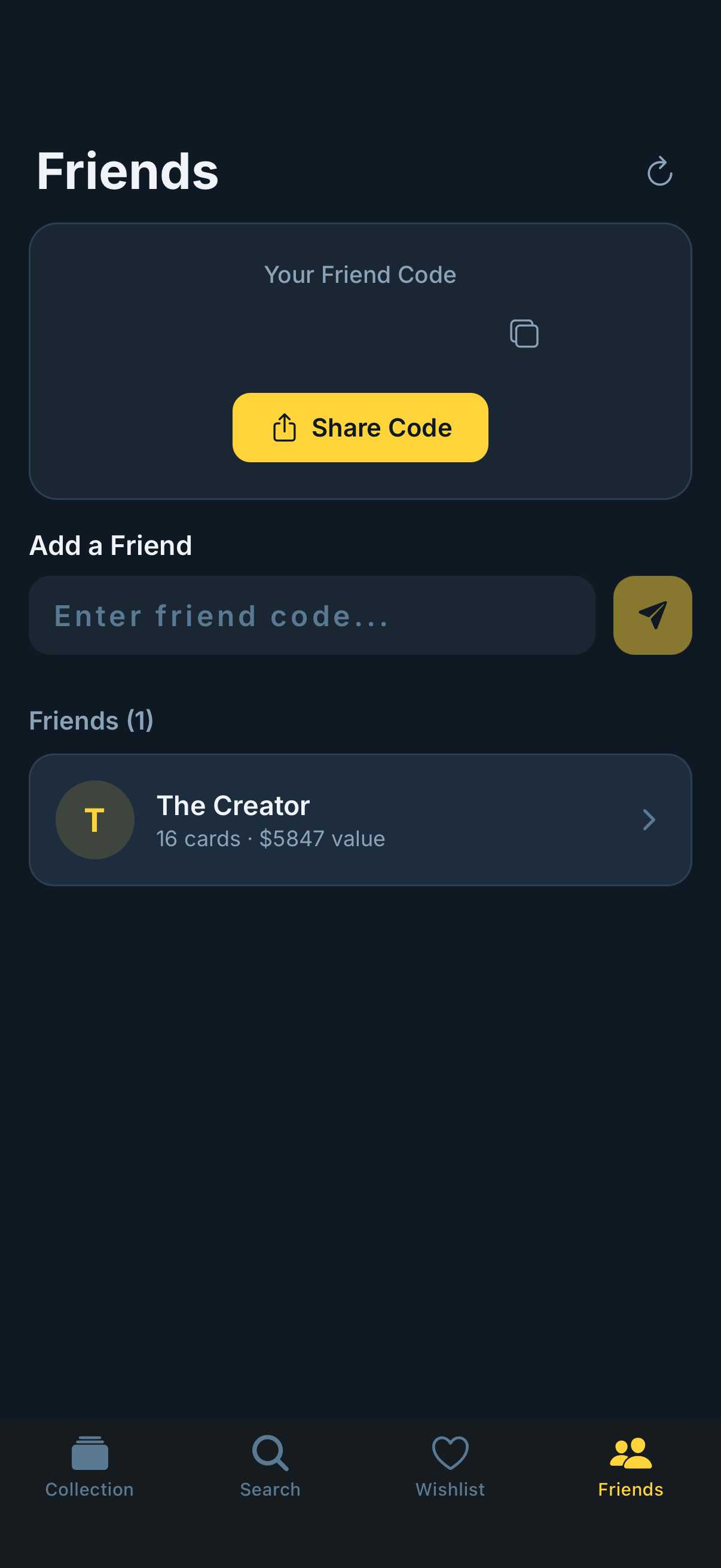Screen dimensions: 721x1568
Task: Open The Creator's friend profile
Action: tap(360, 820)
